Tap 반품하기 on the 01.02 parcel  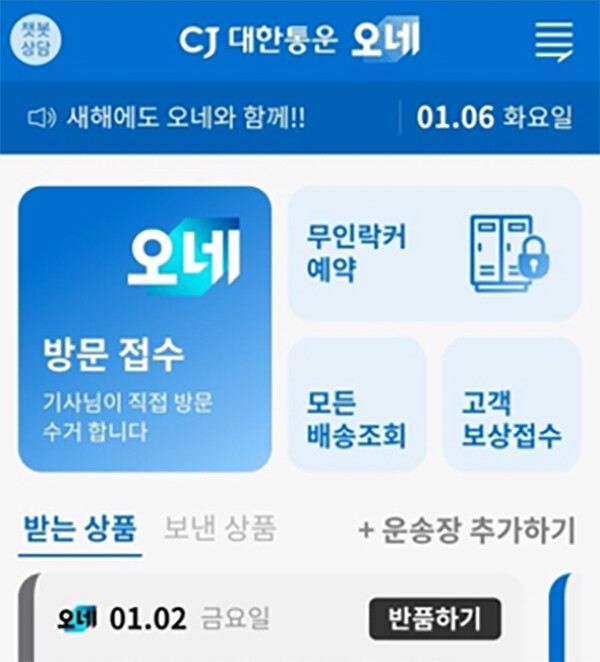coord(435,619)
